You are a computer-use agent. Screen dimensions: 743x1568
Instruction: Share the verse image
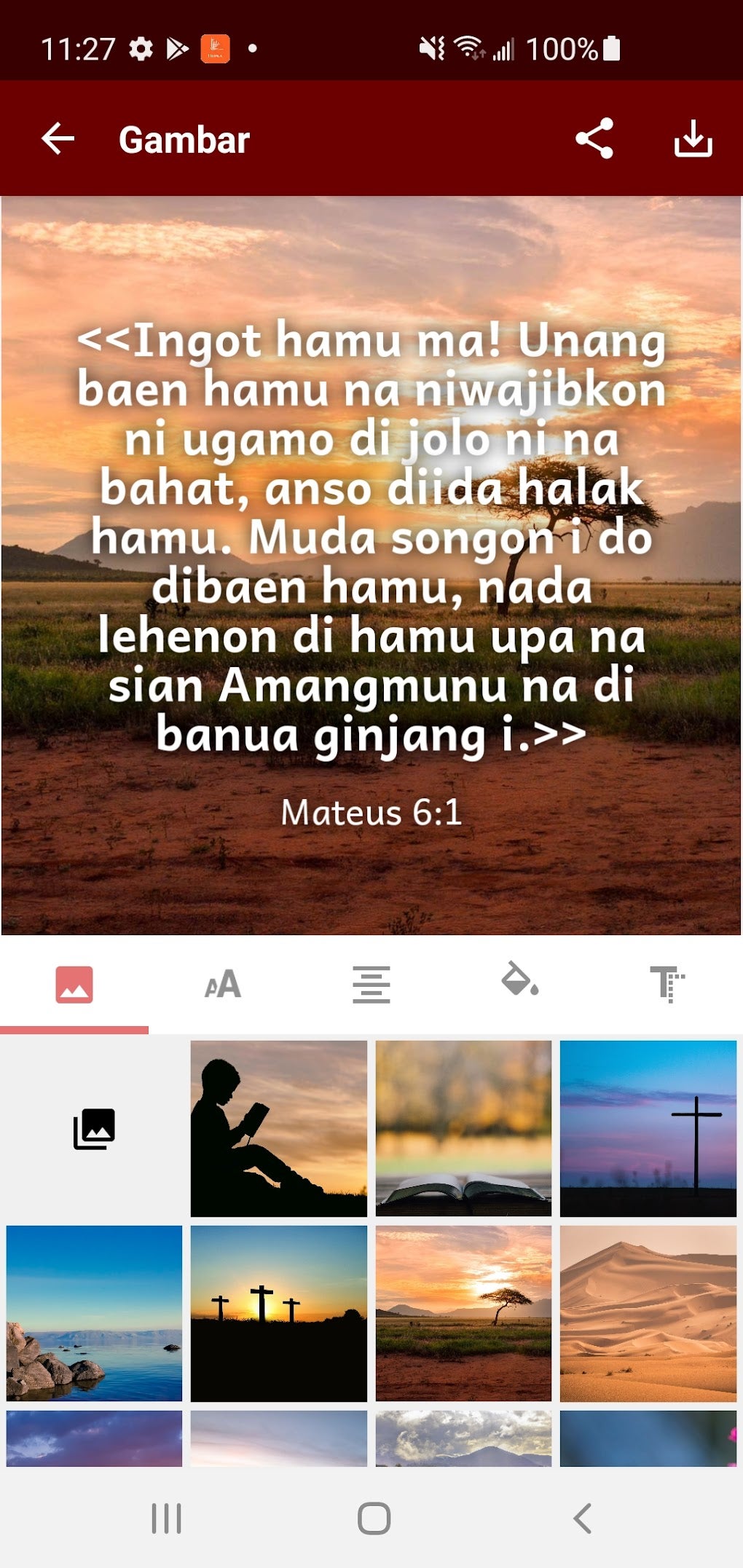594,138
